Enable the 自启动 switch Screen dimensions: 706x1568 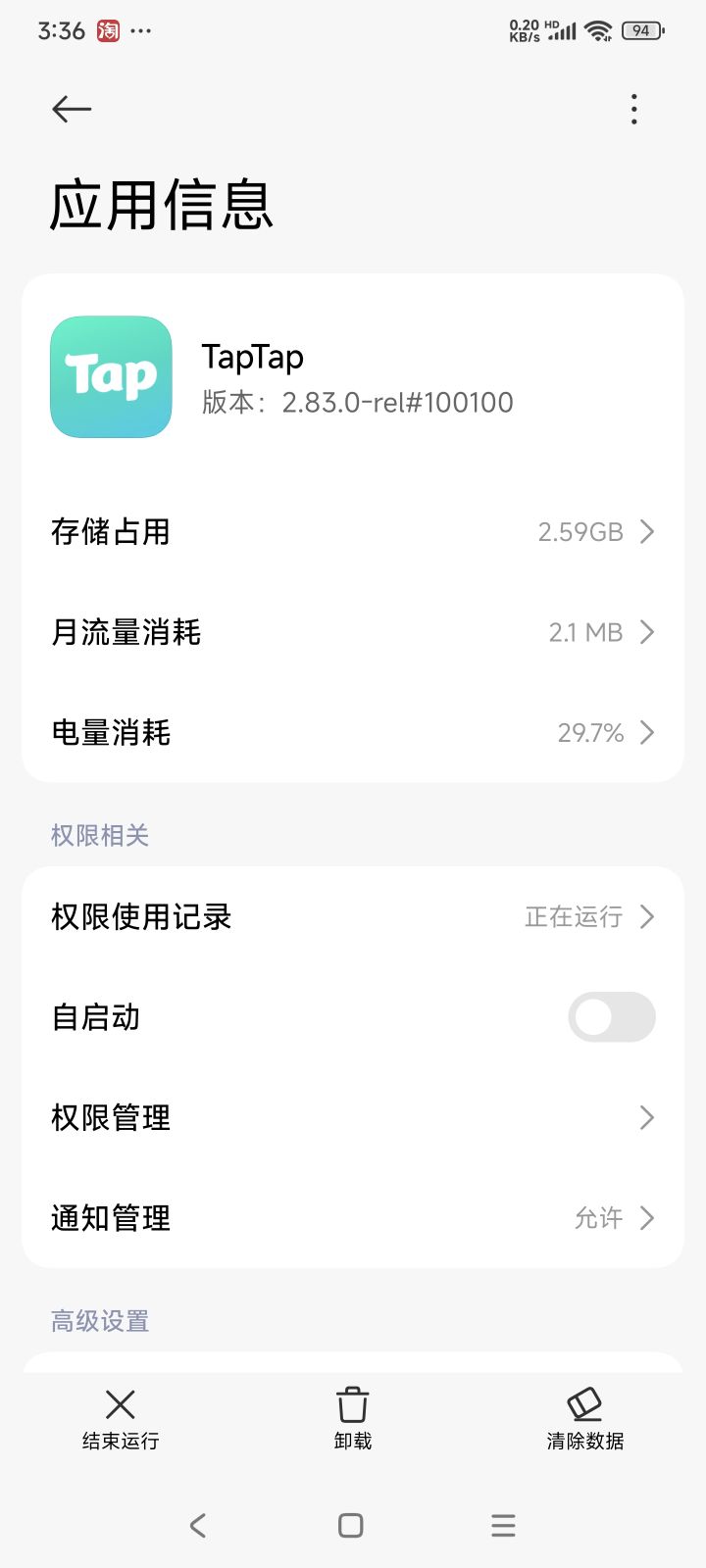coord(611,1017)
